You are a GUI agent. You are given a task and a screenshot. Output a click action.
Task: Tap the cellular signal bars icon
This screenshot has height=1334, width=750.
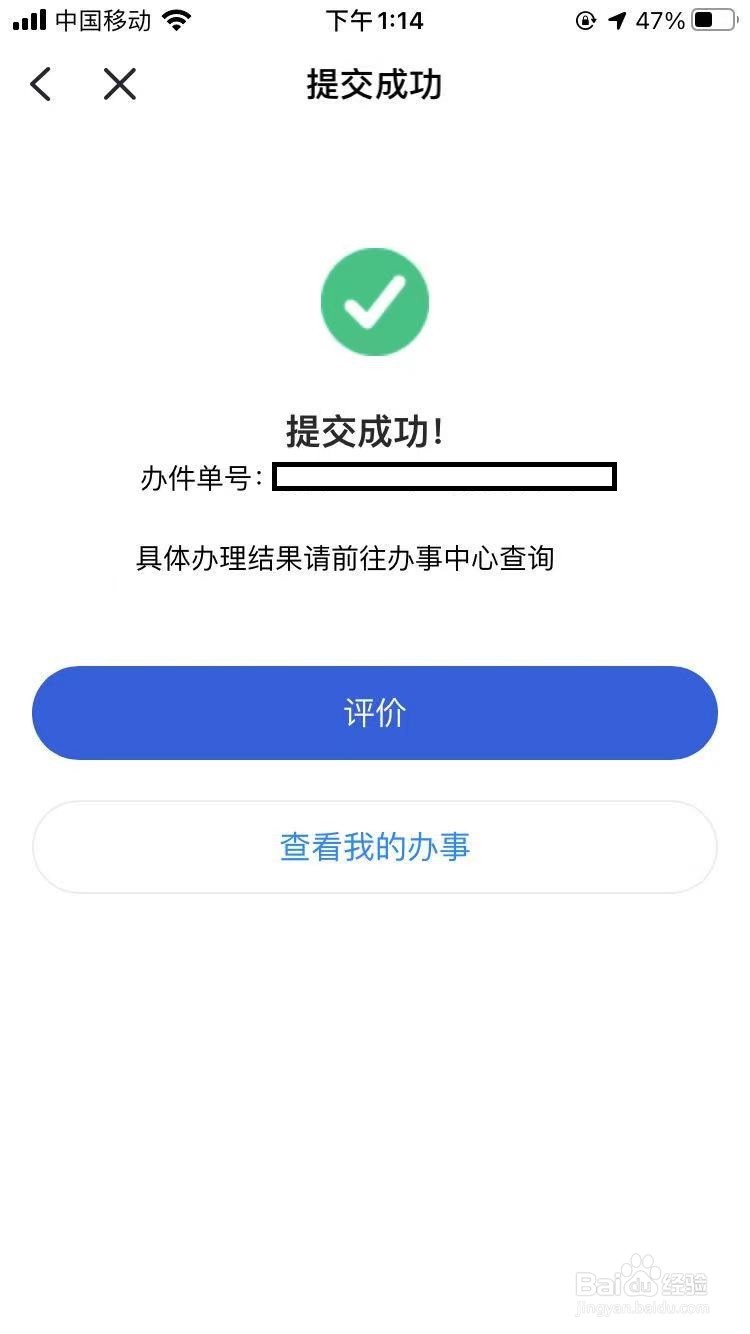(28, 18)
